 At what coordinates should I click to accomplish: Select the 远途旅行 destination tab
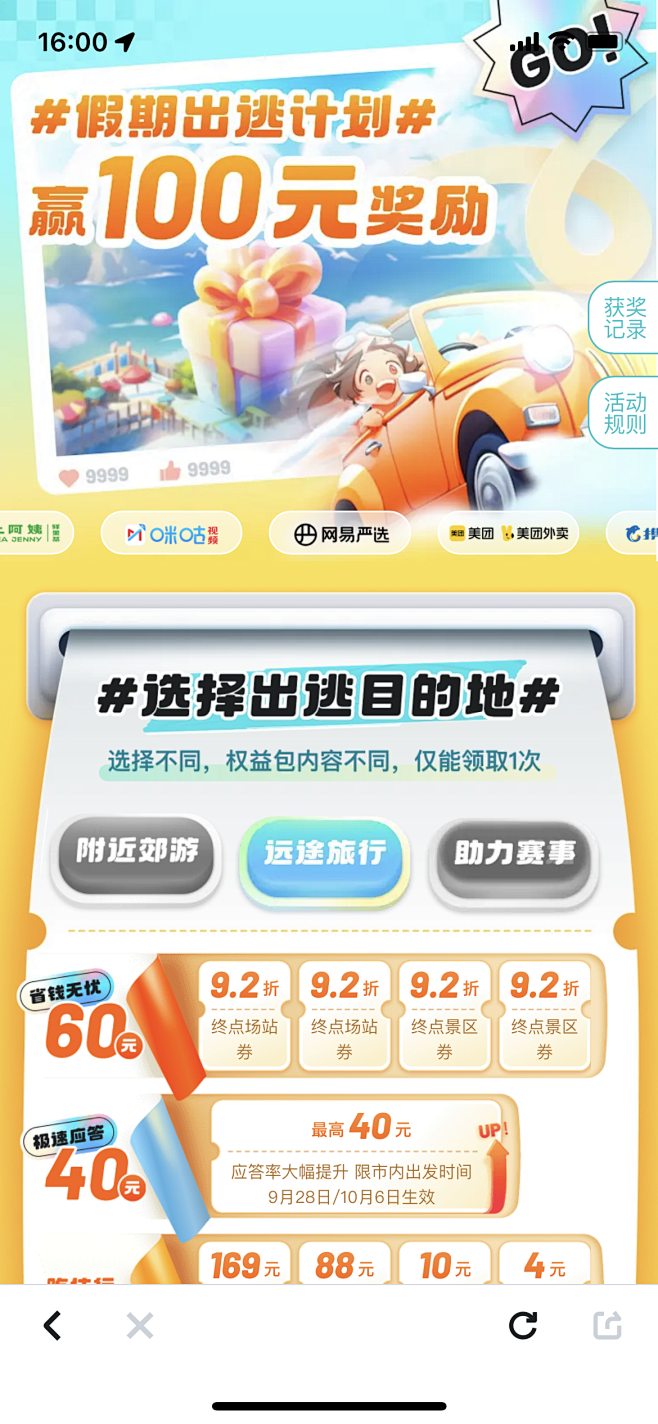pos(324,856)
